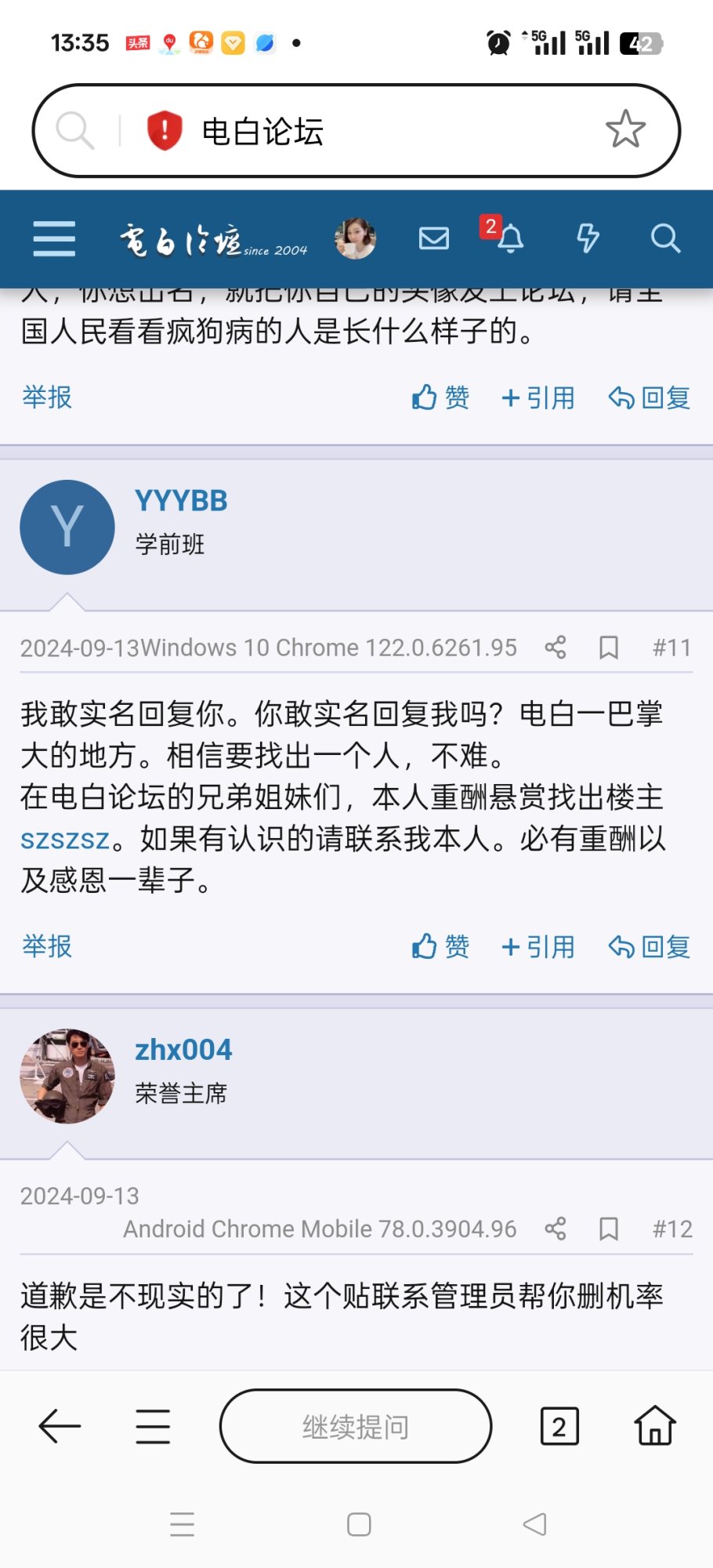Bookmark this page with the star
Viewport: 713px width, 1568px height.
(625, 130)
